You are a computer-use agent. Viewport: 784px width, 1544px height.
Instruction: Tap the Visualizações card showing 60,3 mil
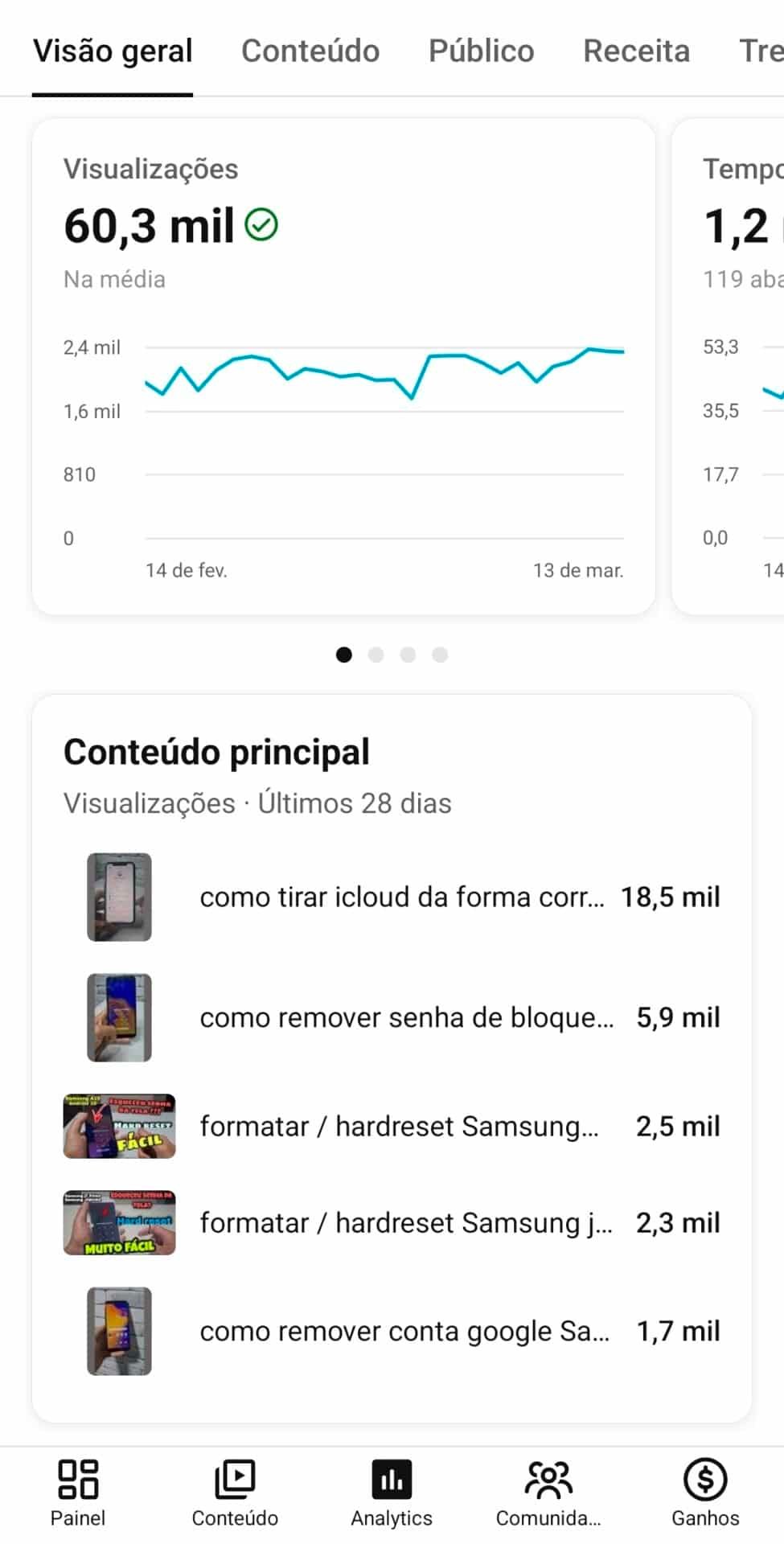point(344,362)
